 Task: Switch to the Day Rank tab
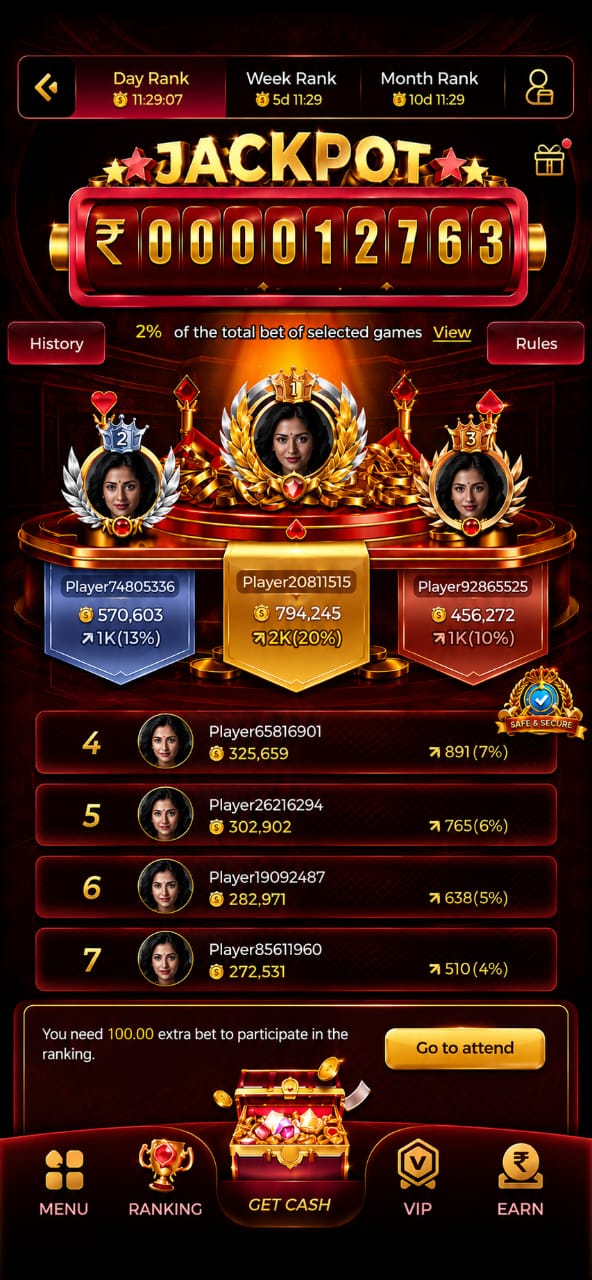point(150,87)
